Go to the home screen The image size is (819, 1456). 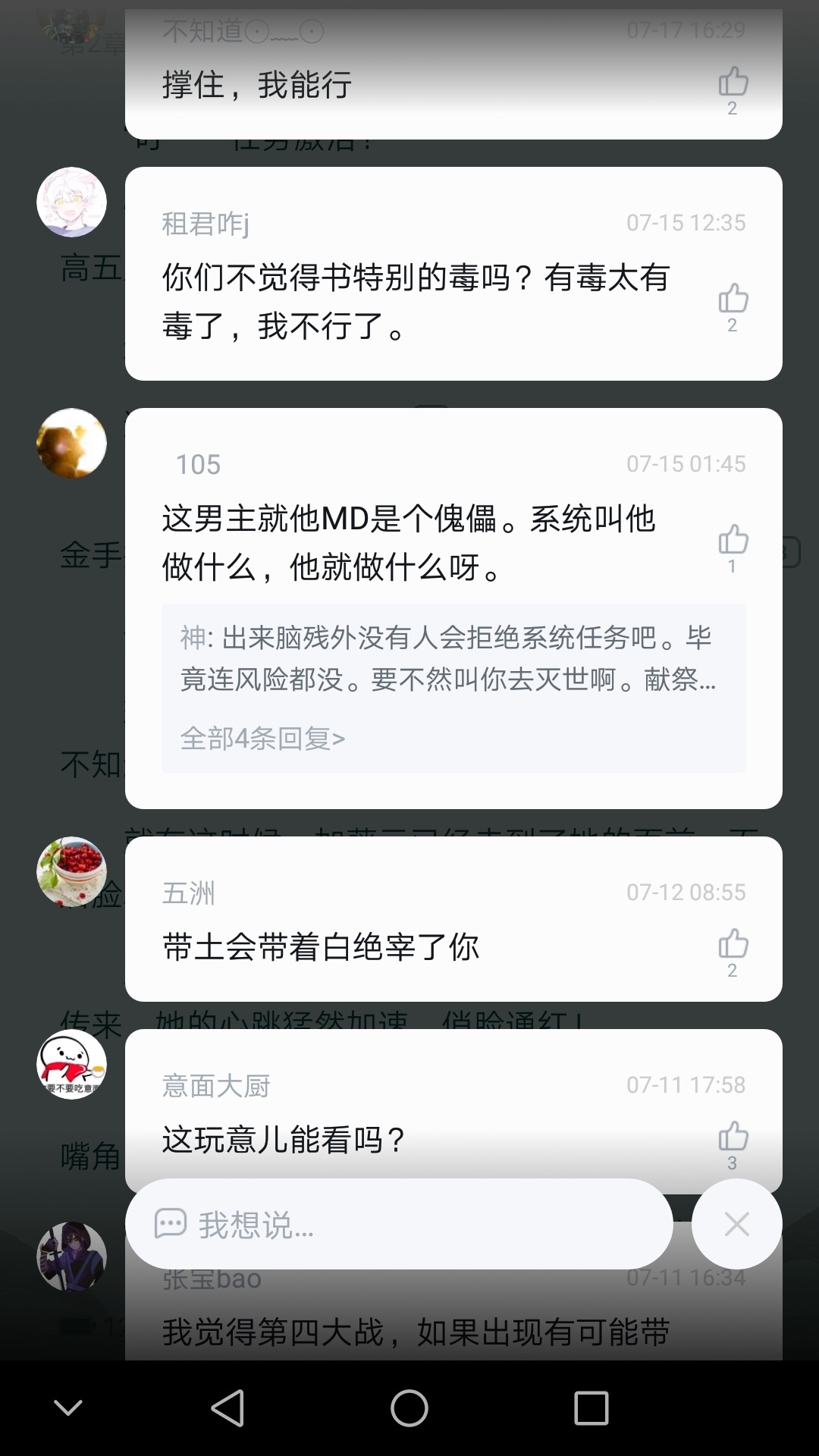(409, 1408)
